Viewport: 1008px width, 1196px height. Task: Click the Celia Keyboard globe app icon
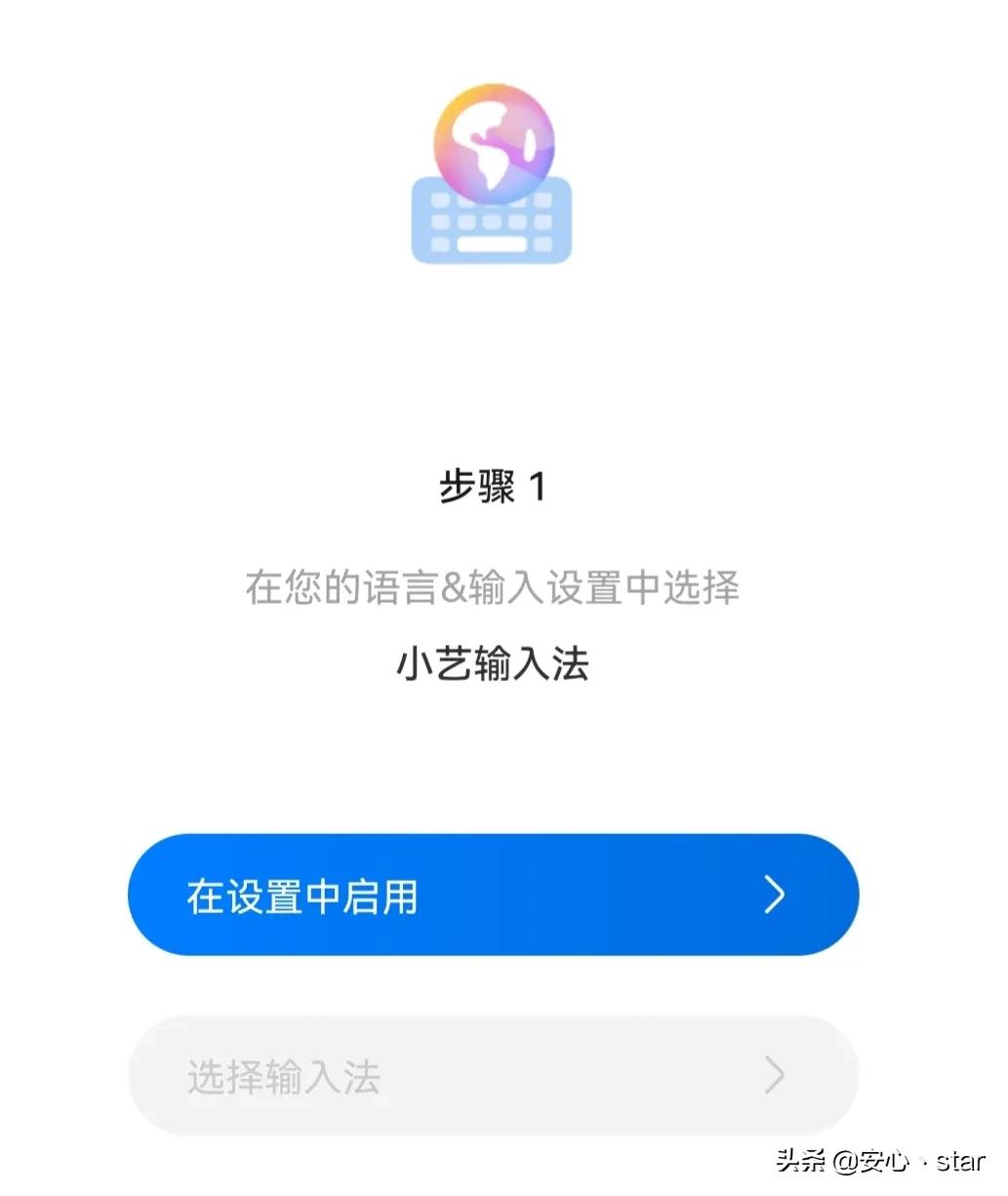click(x=491, y=171)
